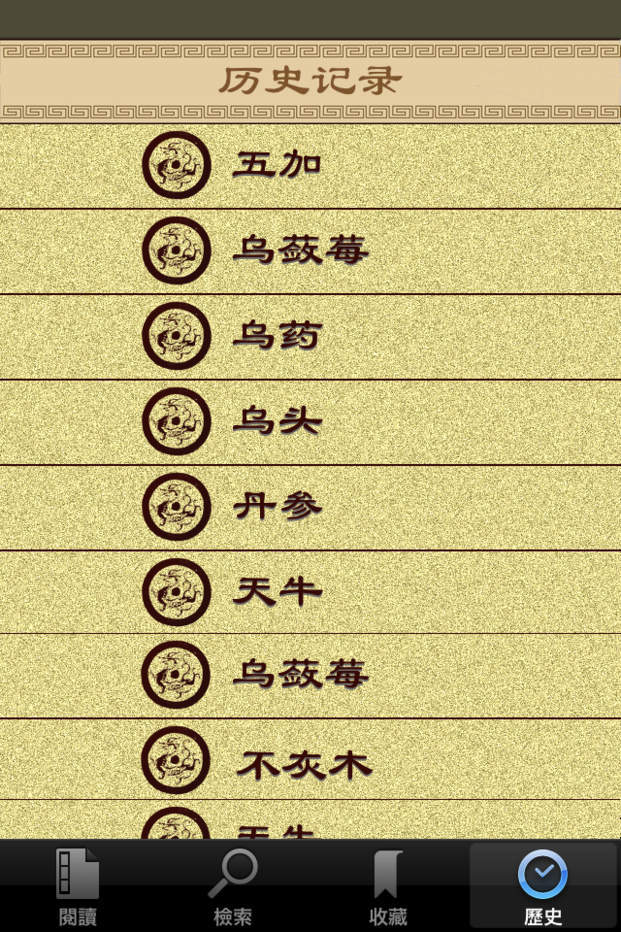Open the 不灰木 history entry
Screen dimensions: 621x932
point(310,760)
